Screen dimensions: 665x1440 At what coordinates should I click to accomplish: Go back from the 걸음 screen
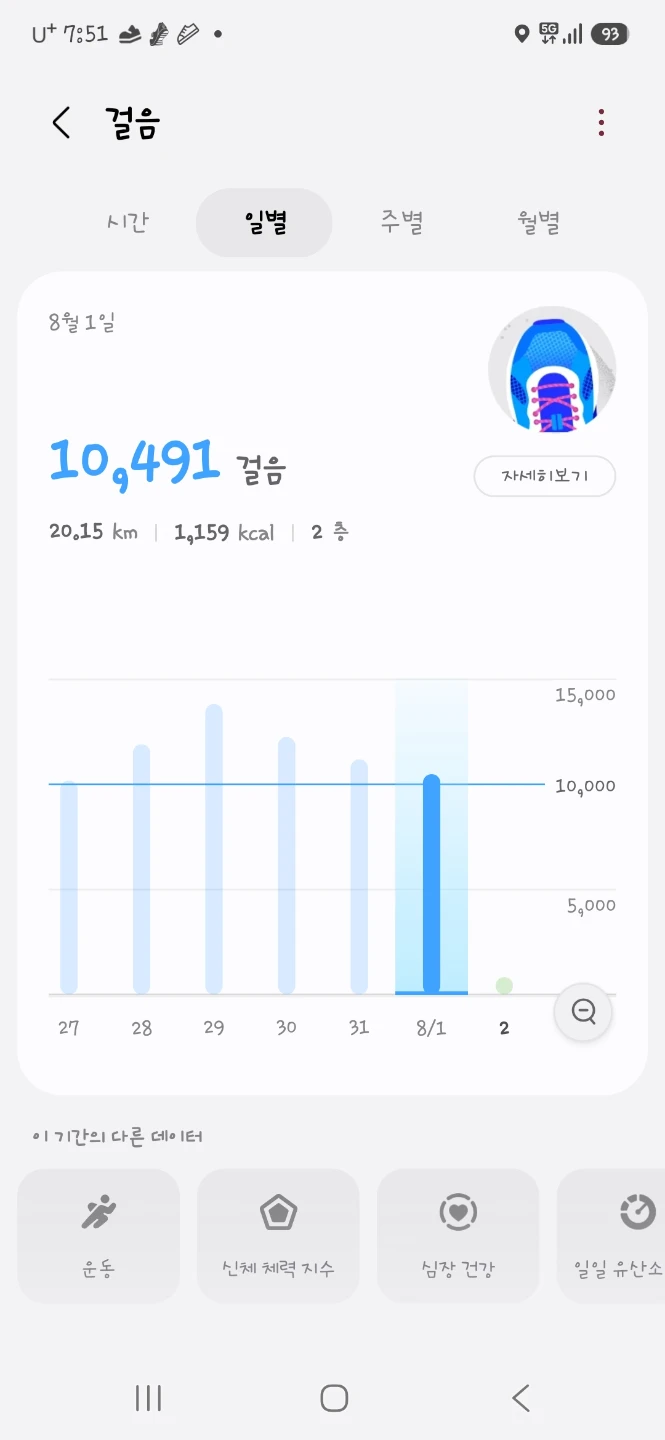pyautogui.click(x=61, y=123)
